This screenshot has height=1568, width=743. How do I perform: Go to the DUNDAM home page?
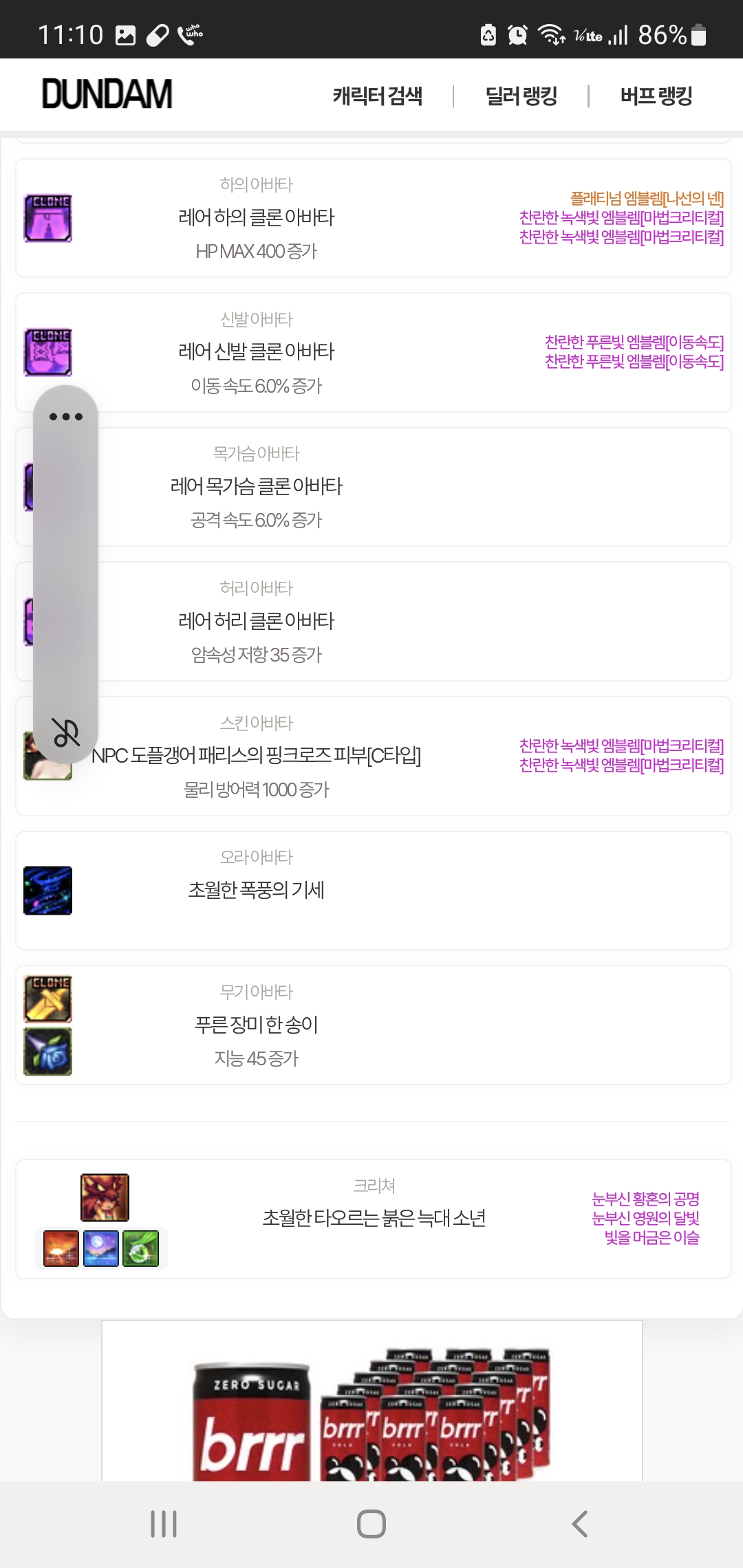pyautogui.click(x=107, y=94)
